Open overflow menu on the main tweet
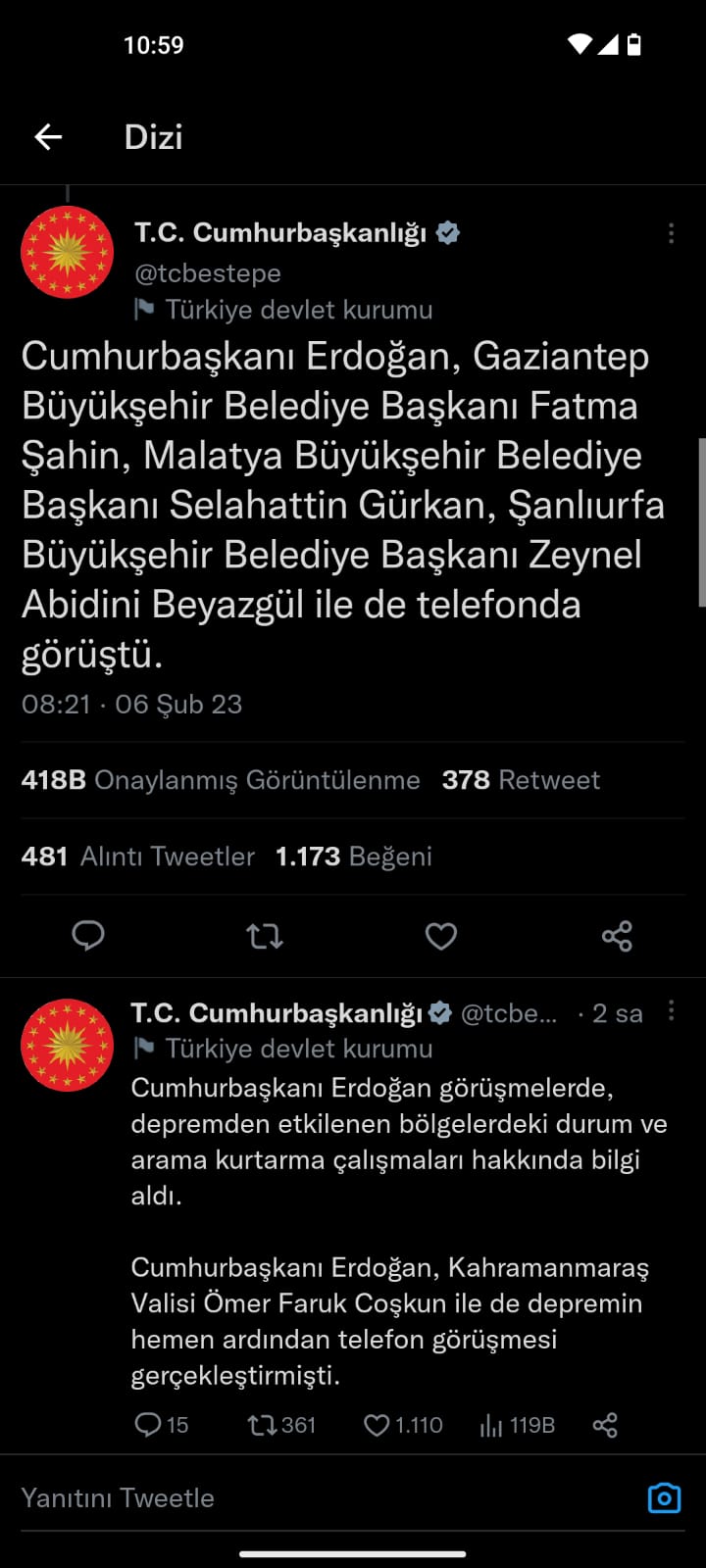This screenshot has width=706, height=1568. 671,233
